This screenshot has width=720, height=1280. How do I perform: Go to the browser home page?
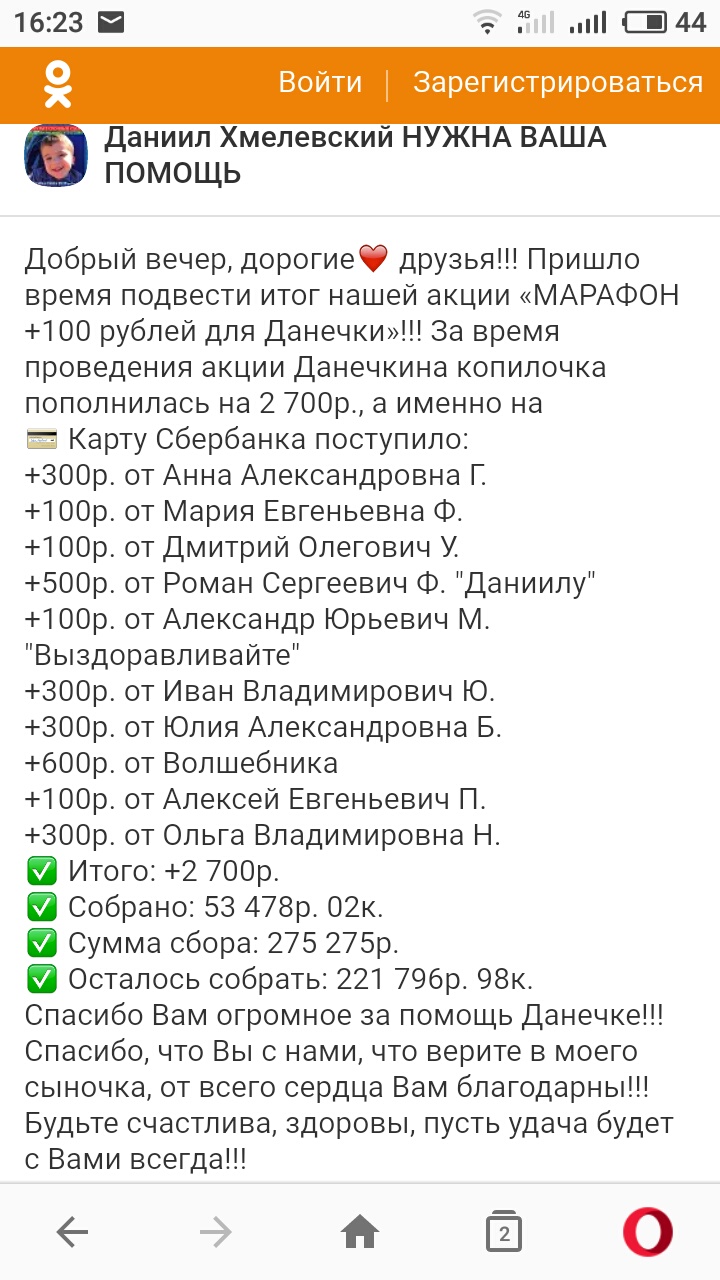(x=360, y=1232)
